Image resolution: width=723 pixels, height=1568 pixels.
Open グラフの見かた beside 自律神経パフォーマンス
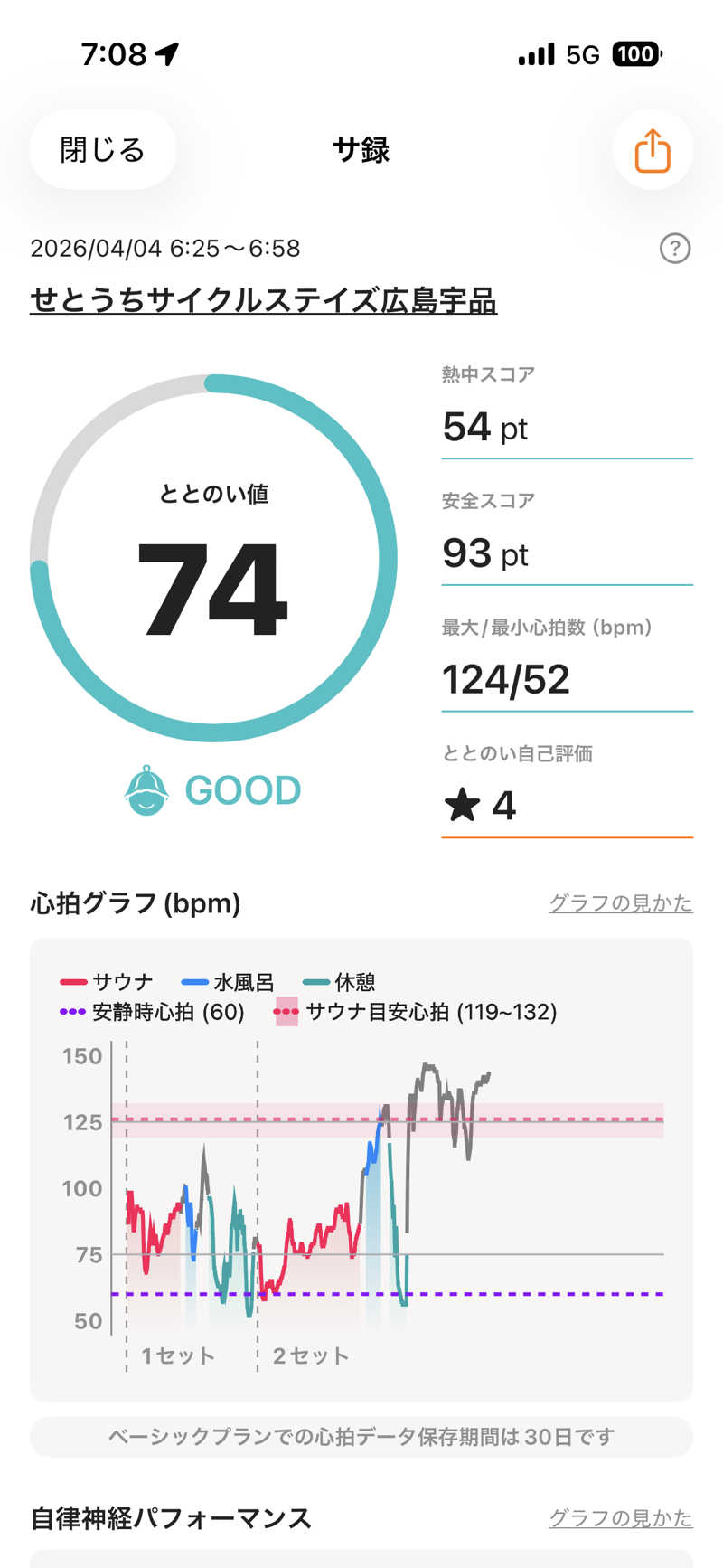pos(620,1517)
